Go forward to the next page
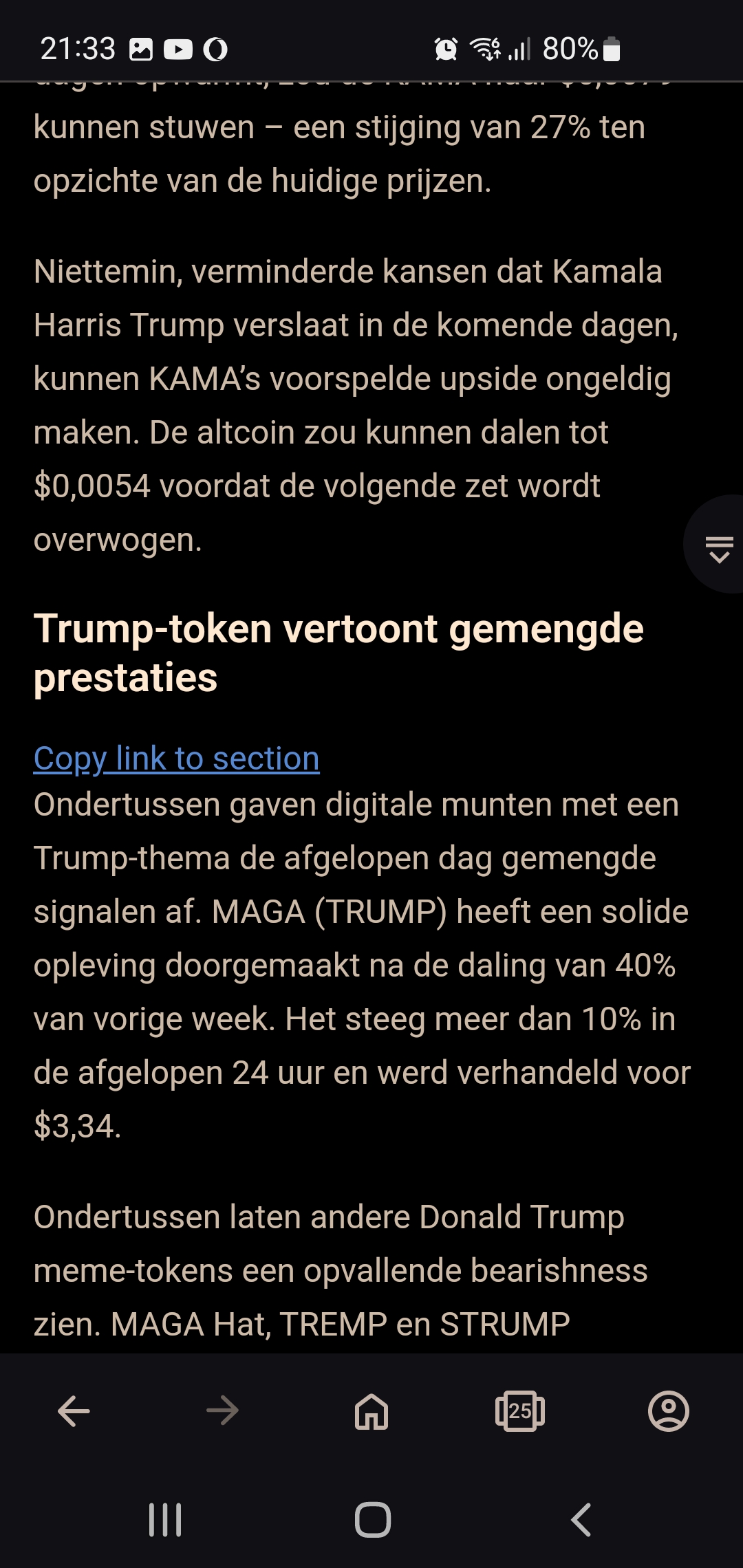Viewport: 743px width, 1568px height. (x=222, y=1411)
